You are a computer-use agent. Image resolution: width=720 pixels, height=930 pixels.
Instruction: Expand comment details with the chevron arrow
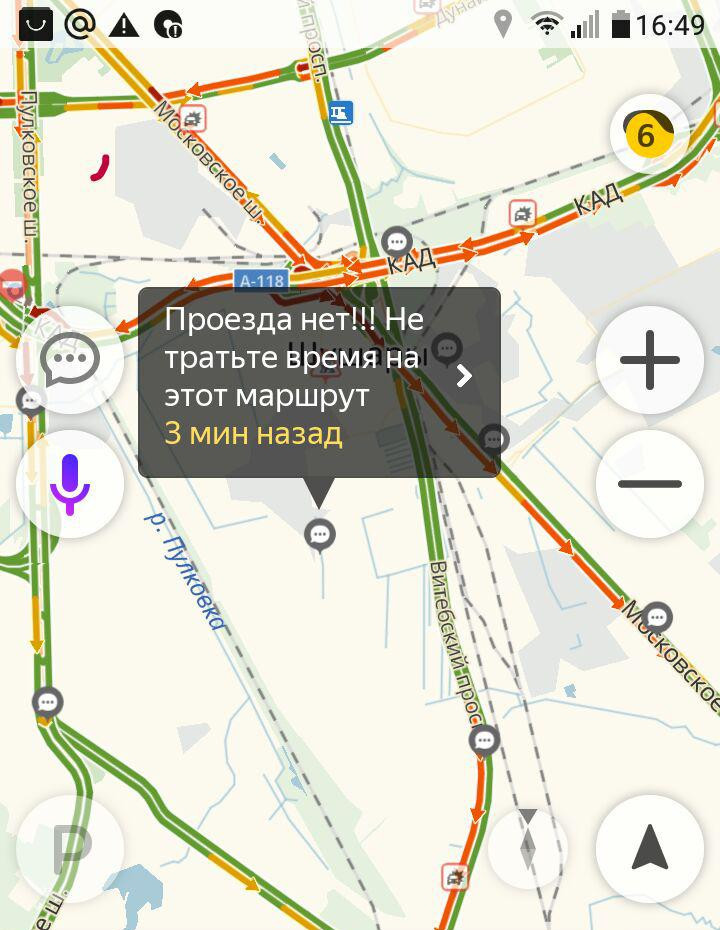coord(464,376)
